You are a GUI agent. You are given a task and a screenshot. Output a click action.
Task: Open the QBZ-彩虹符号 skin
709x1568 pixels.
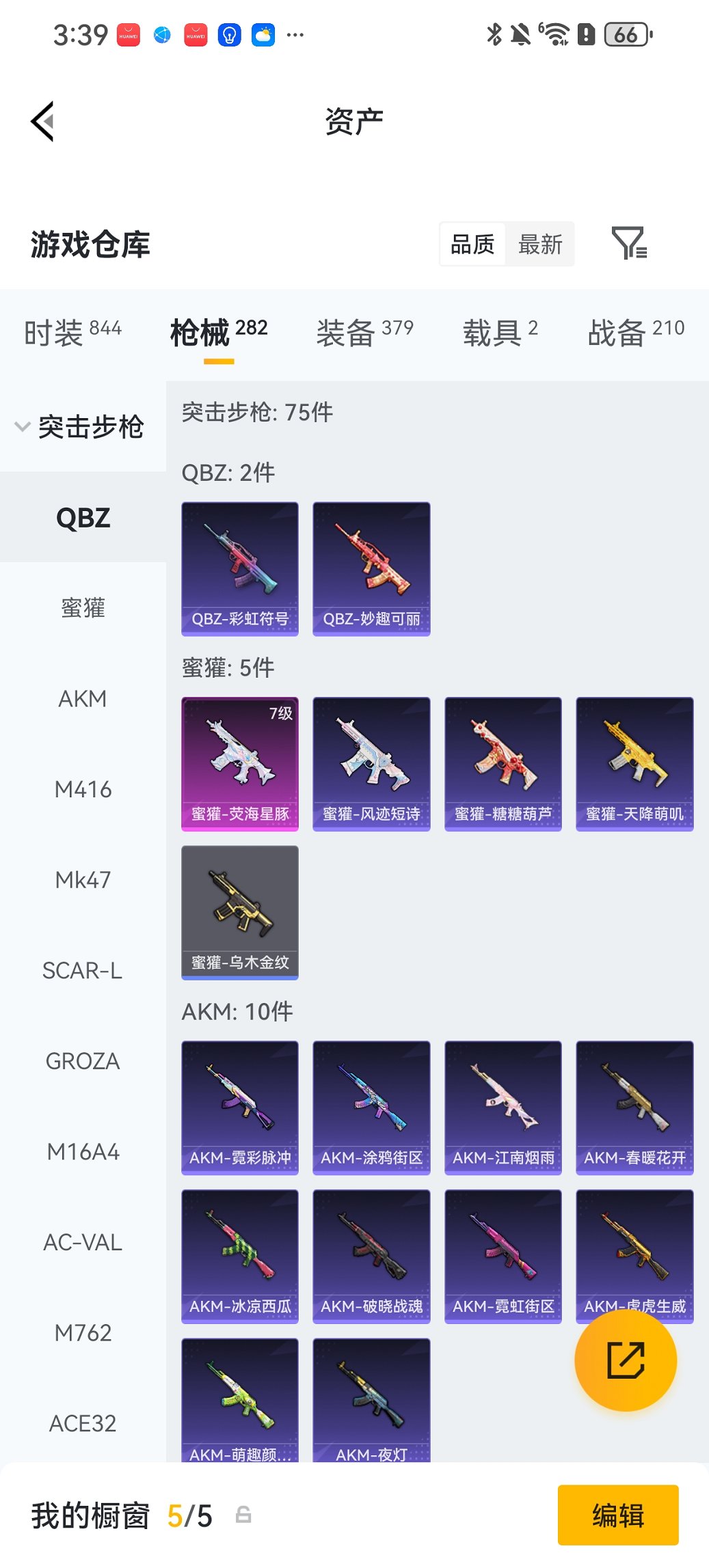coord(240,568)
